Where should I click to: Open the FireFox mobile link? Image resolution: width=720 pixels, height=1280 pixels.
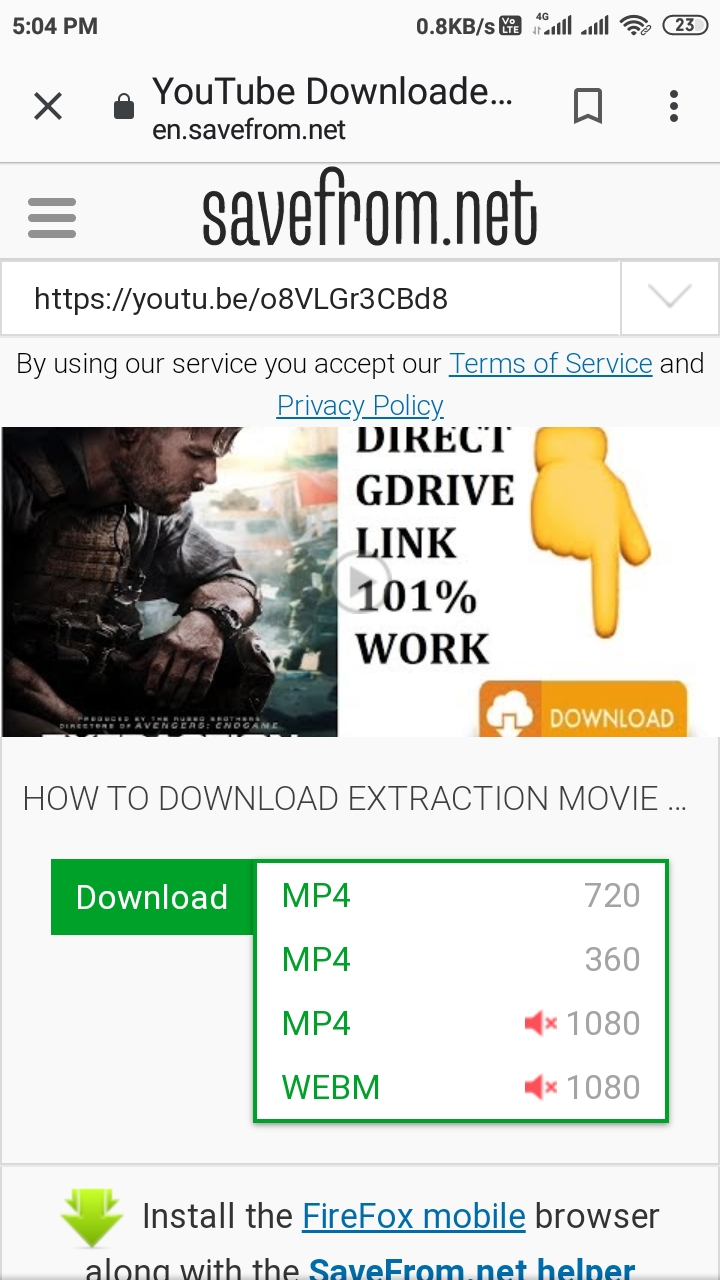(413, 1216)
